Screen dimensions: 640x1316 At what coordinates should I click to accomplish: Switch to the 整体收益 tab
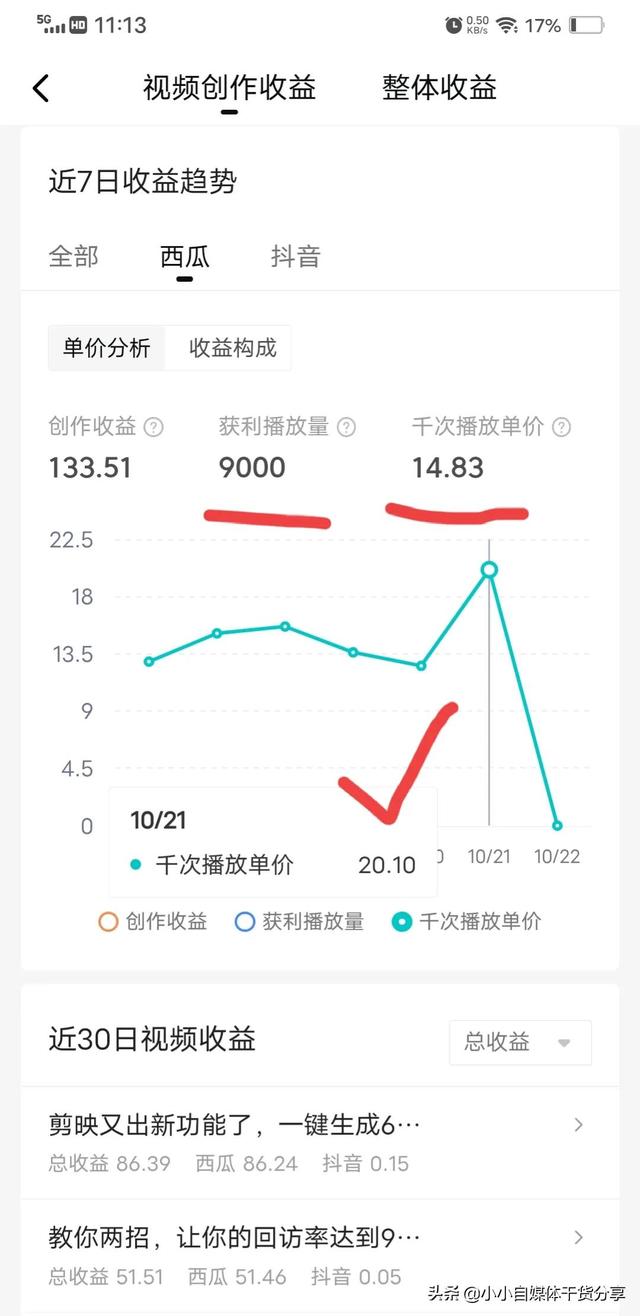click(439, 88)
